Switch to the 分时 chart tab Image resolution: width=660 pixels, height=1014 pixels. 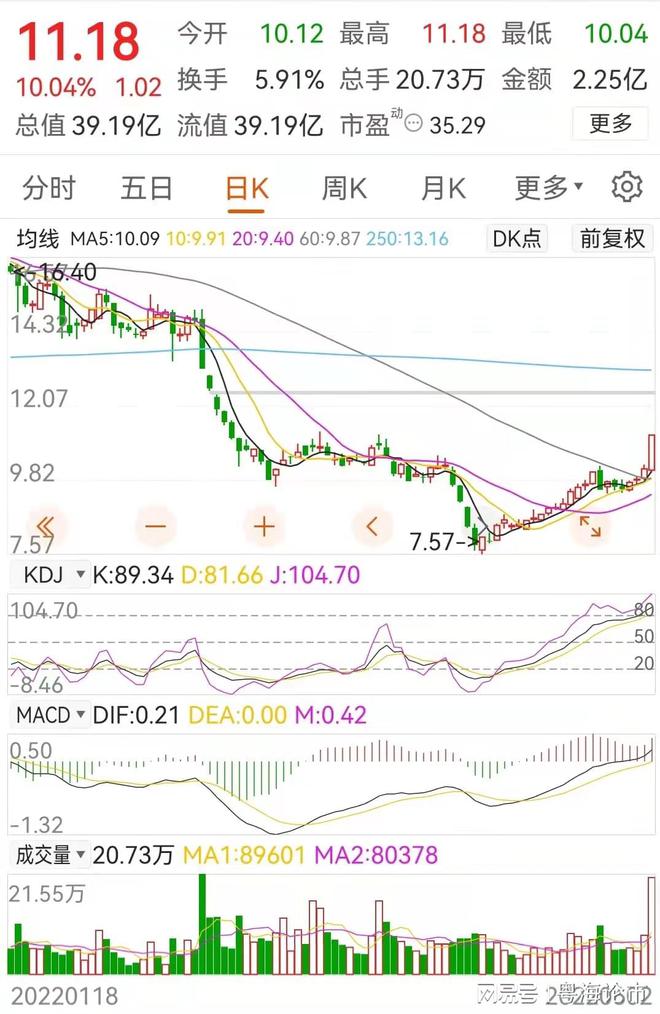pos(49,187)
